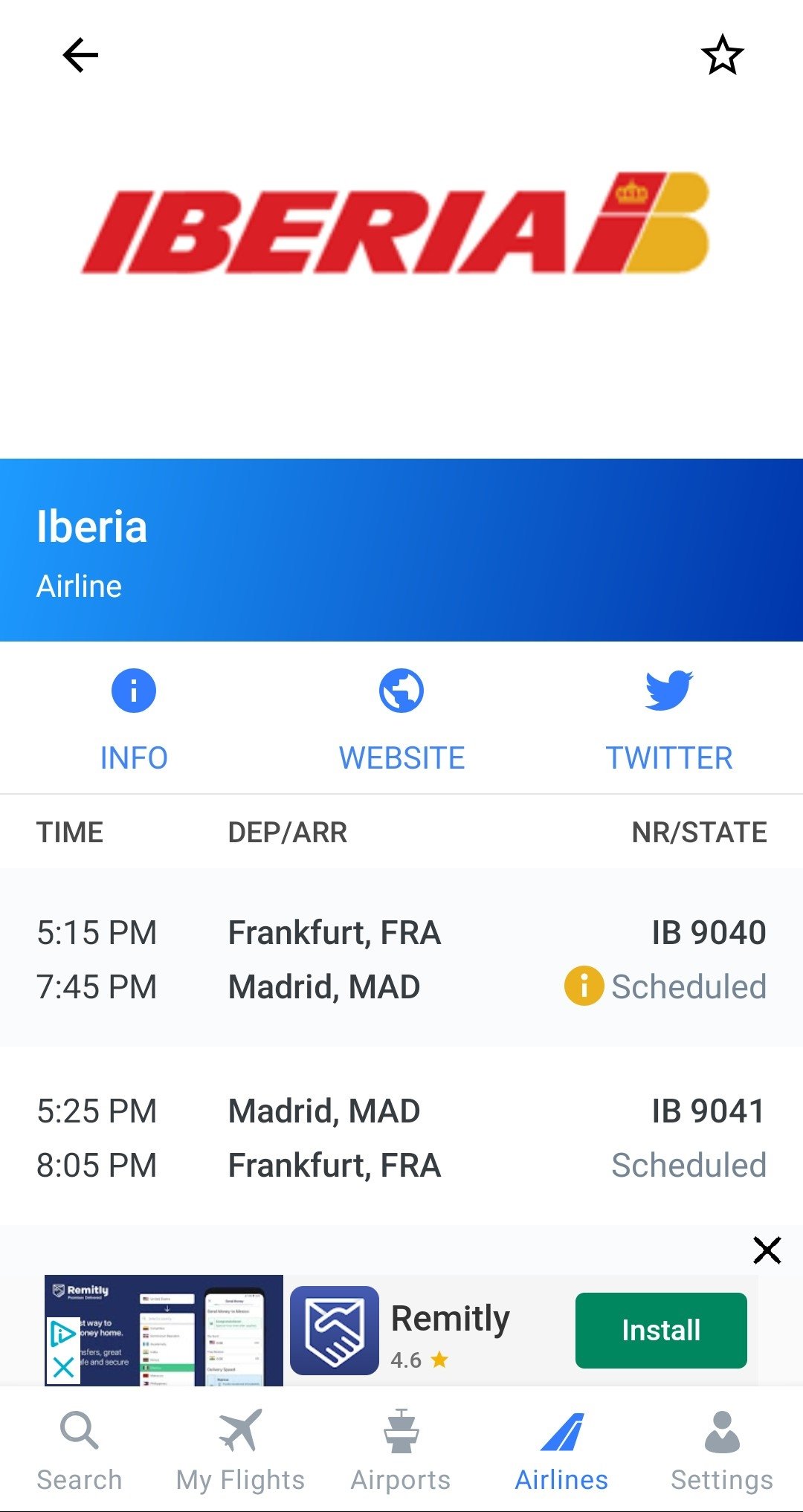This screenshot has width=803, height=1512.
Task: Add Iberia to favorites with star
Action: [x=722, y=56]
